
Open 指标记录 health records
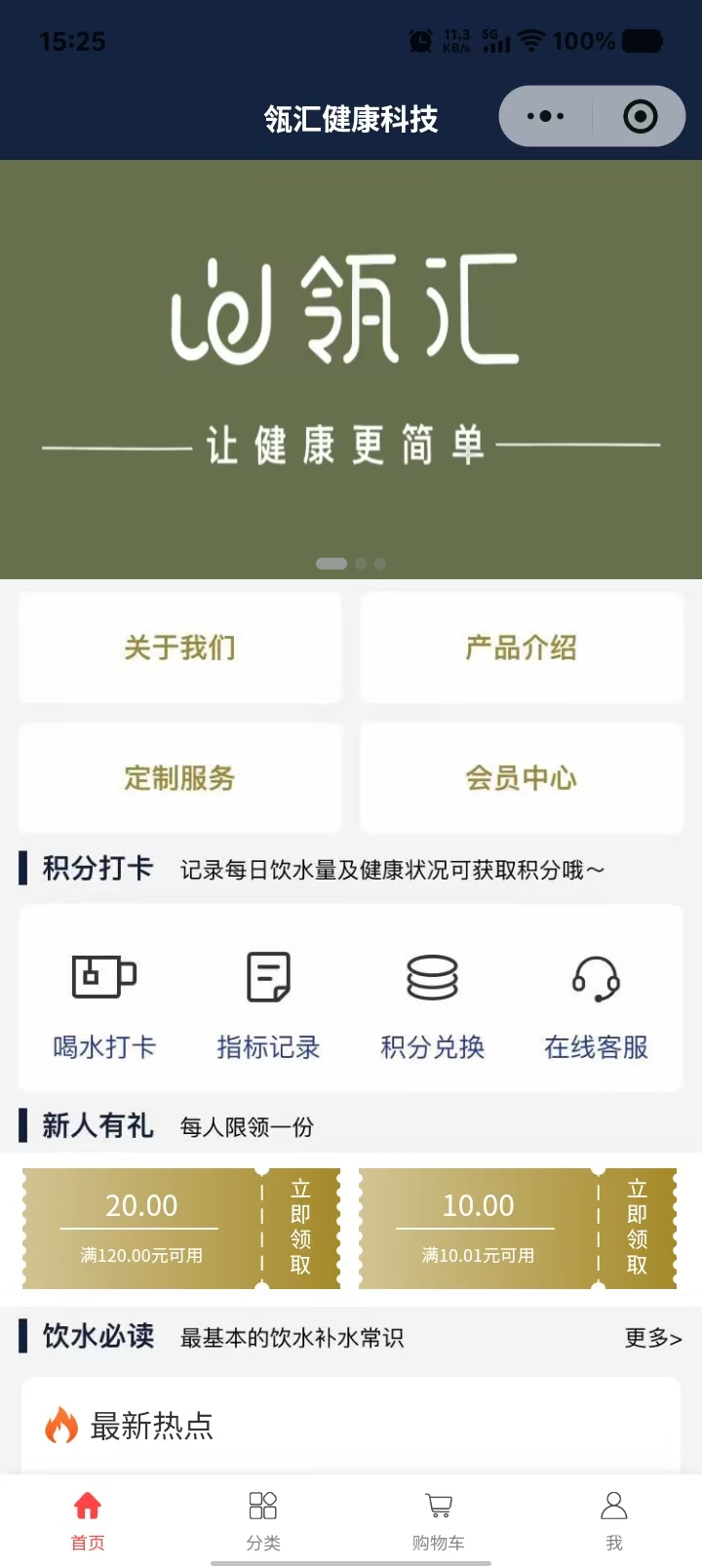268,1004
